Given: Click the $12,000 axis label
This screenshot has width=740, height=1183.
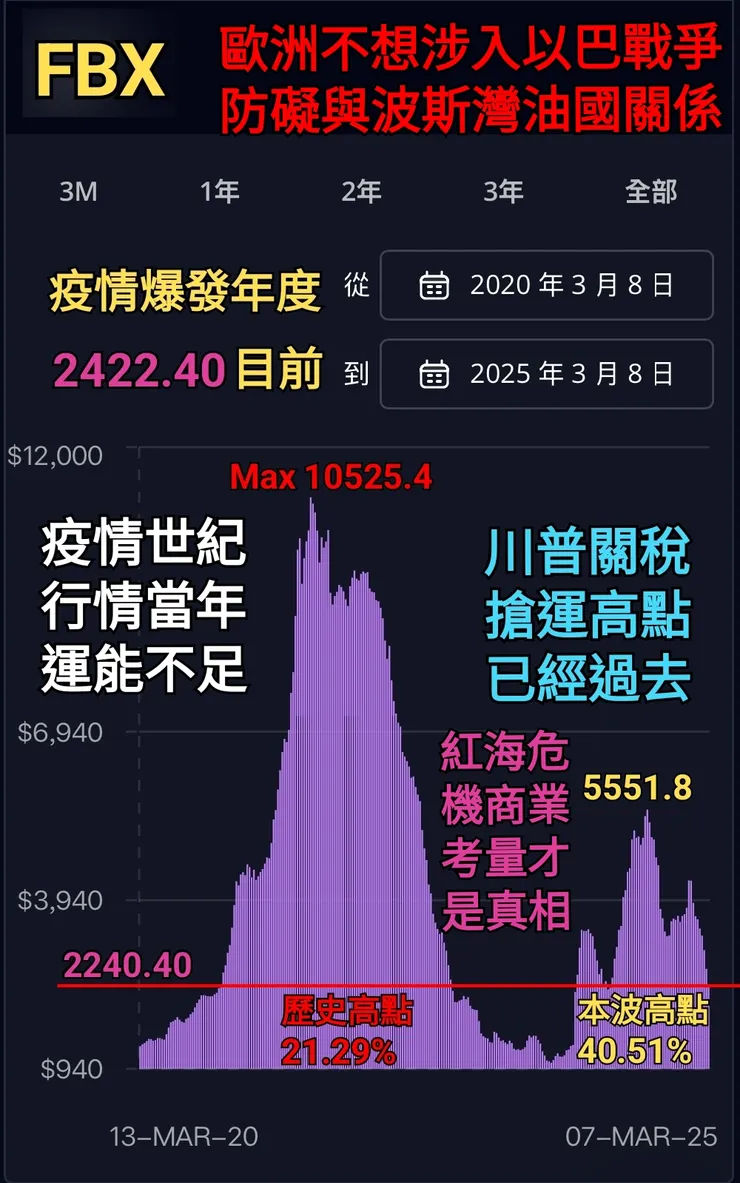Looking at the screenshot, I should click(x=52, y=456).
